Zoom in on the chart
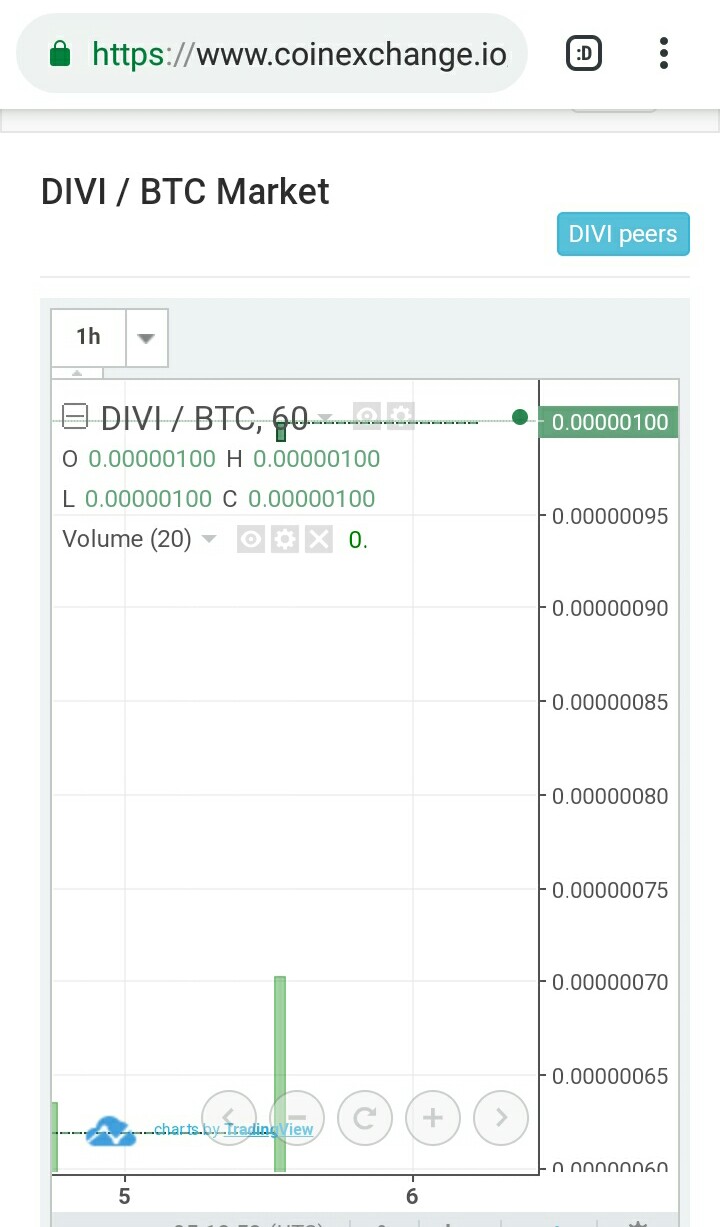 pyautogui.click(x=432, y=1117)
